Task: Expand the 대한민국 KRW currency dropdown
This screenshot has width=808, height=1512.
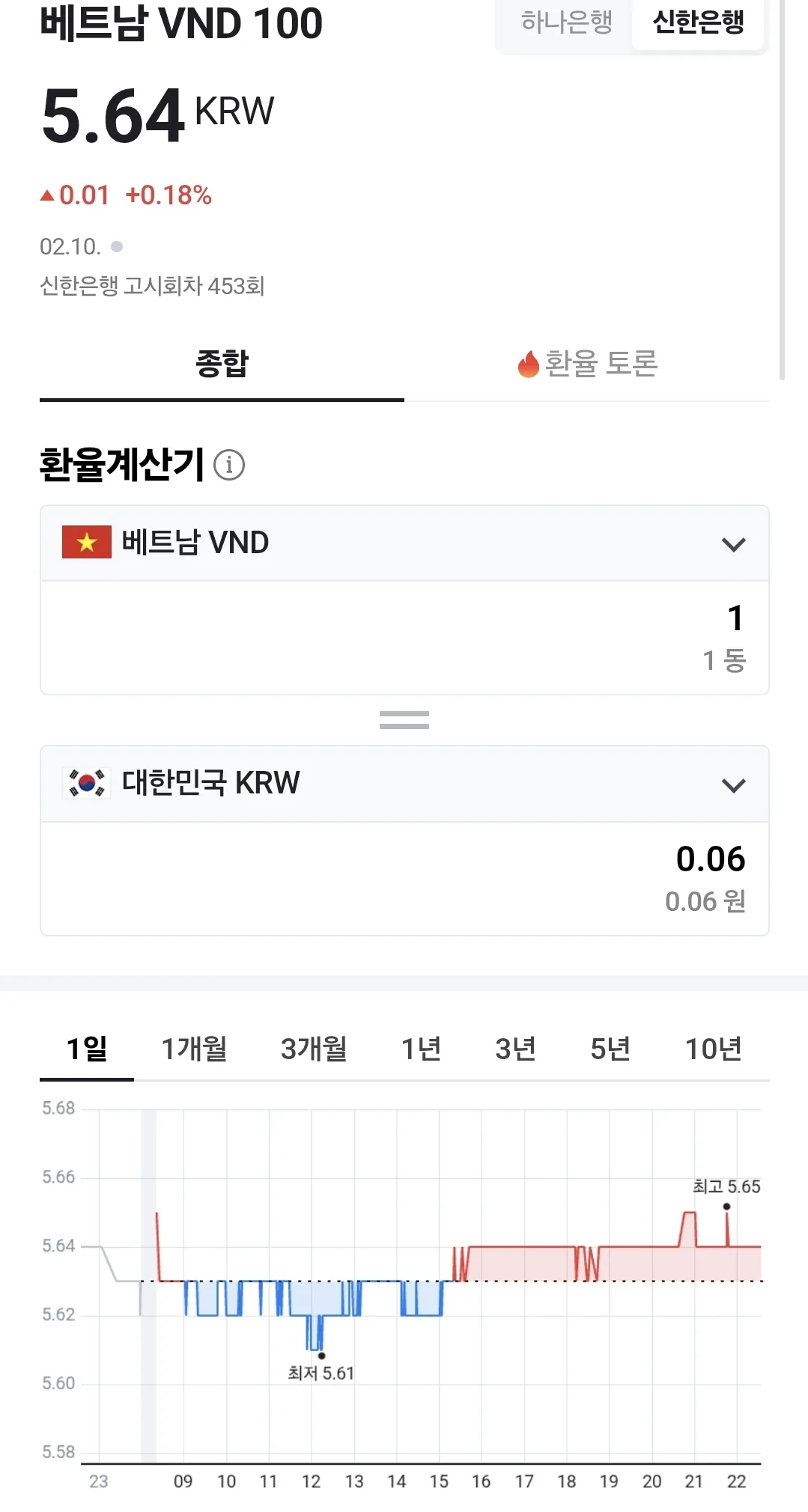Action: pyautogui.click(x=404, y=784)
